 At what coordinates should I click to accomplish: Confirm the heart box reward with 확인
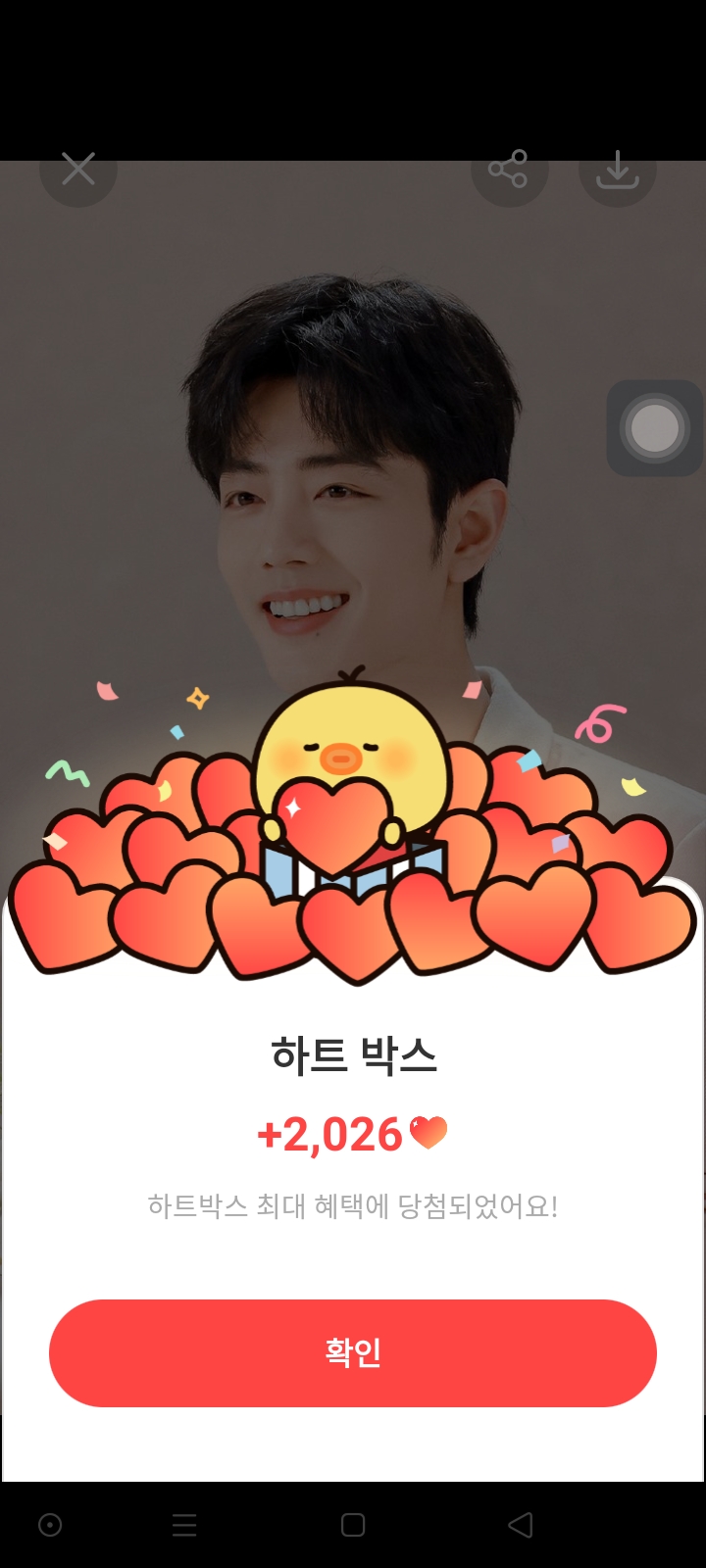point(352,1352)
